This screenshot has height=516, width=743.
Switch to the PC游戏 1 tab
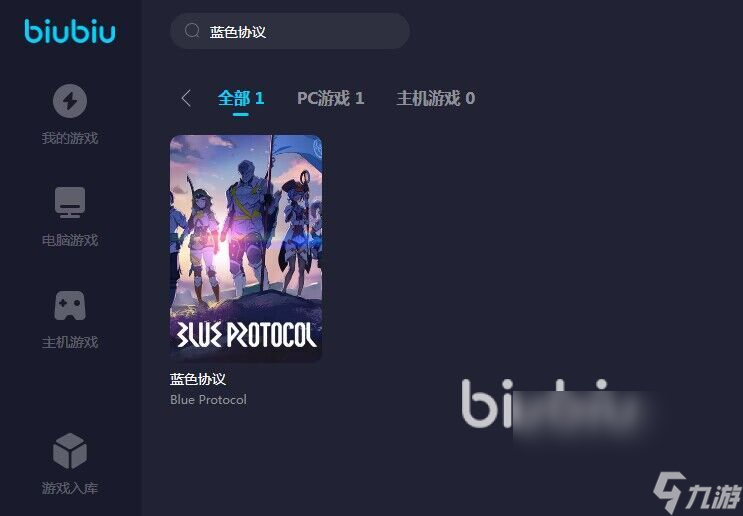click(x=330, y=98)
